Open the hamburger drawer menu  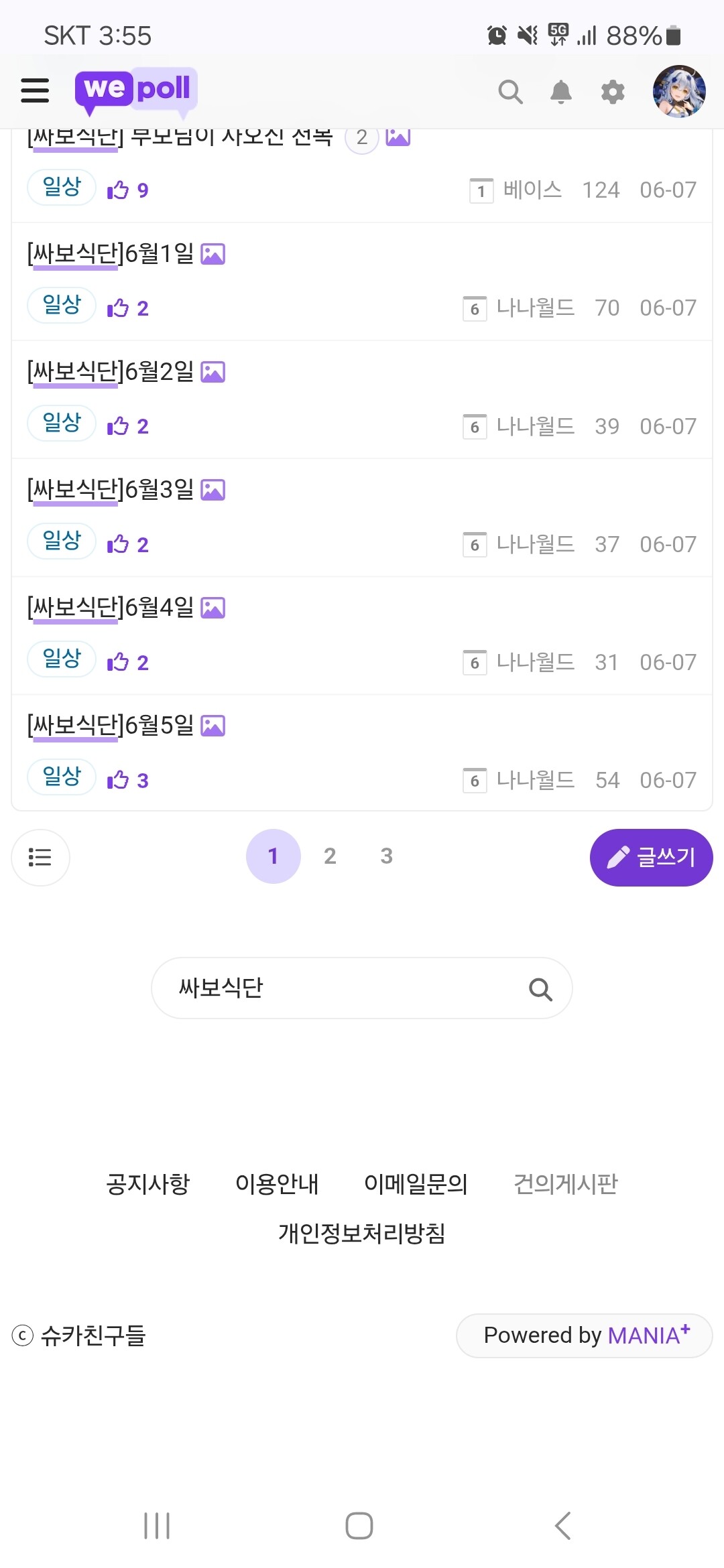click(x=35, y=90)
